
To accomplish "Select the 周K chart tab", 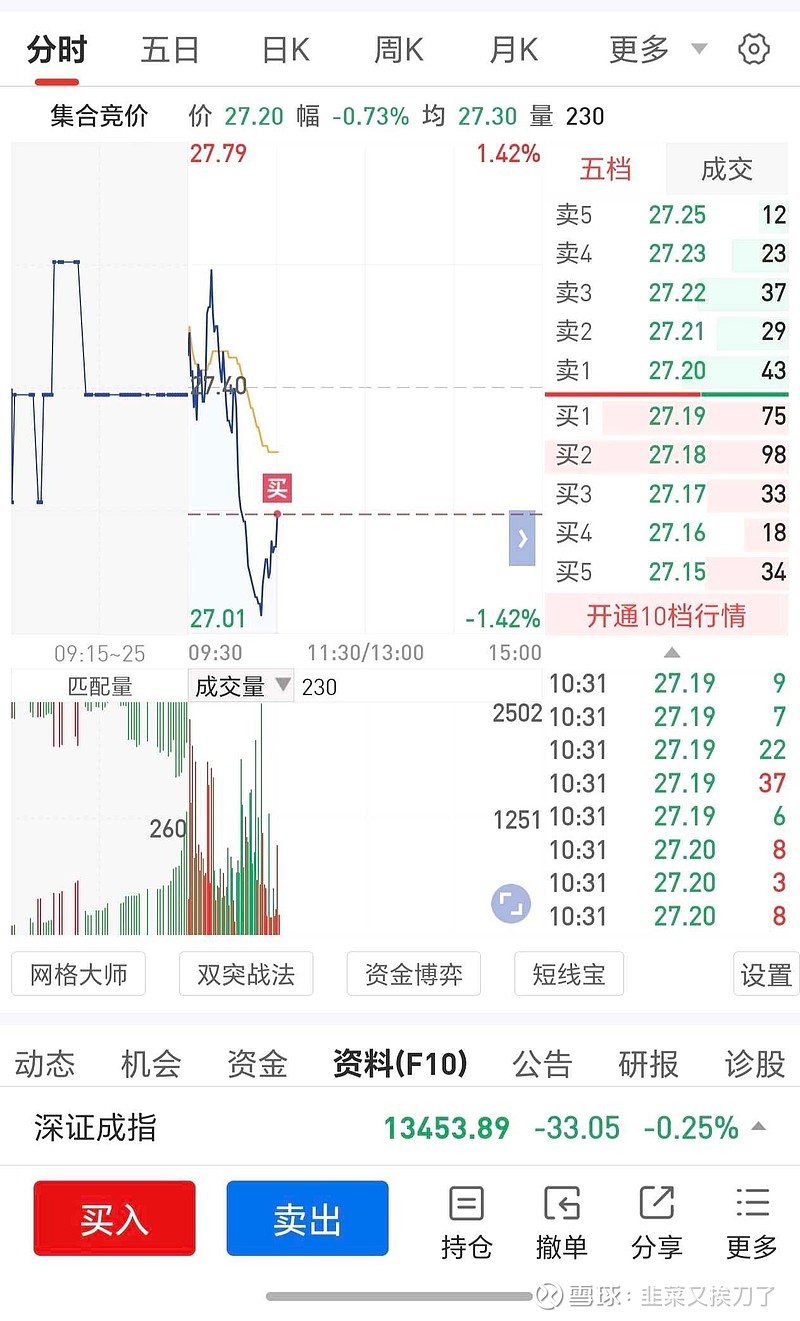I will 399,49.
